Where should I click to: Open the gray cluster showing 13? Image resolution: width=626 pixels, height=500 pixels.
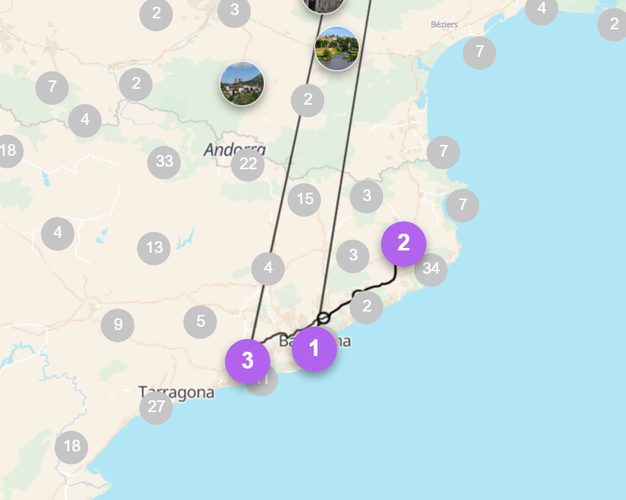coord(153,247)
